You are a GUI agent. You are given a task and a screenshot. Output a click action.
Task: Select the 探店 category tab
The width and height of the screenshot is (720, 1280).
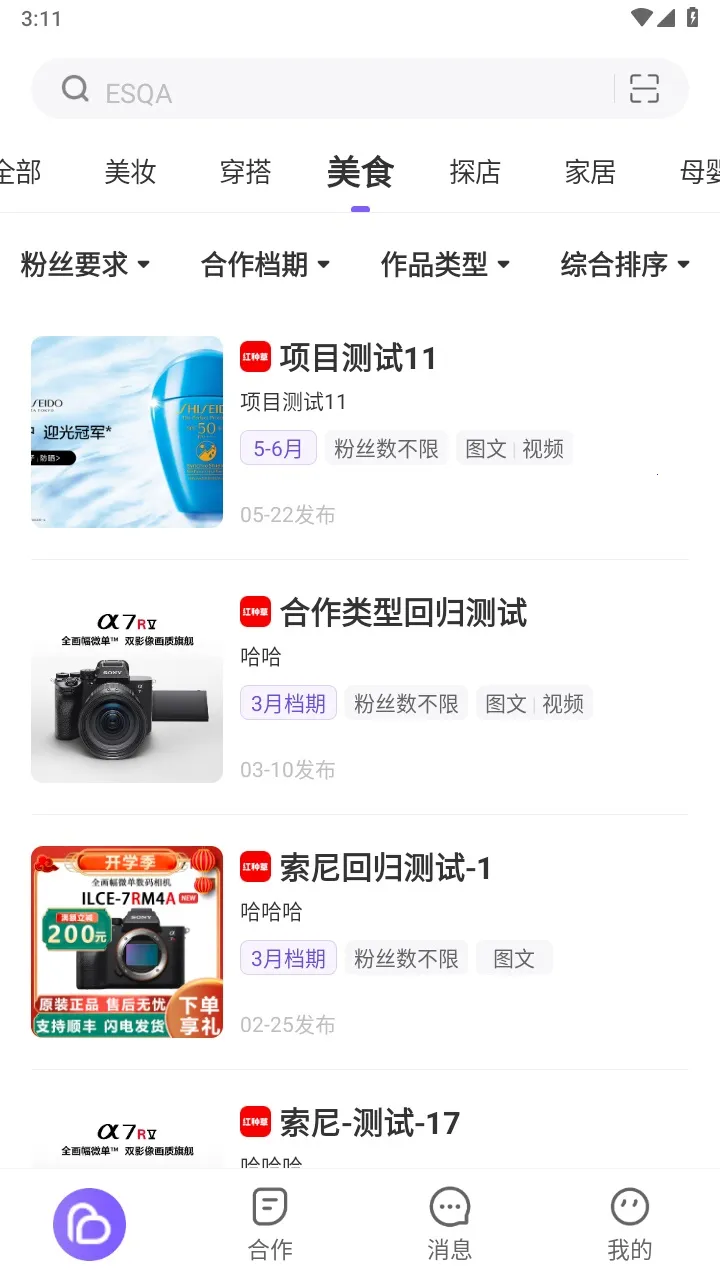(475, 172)
